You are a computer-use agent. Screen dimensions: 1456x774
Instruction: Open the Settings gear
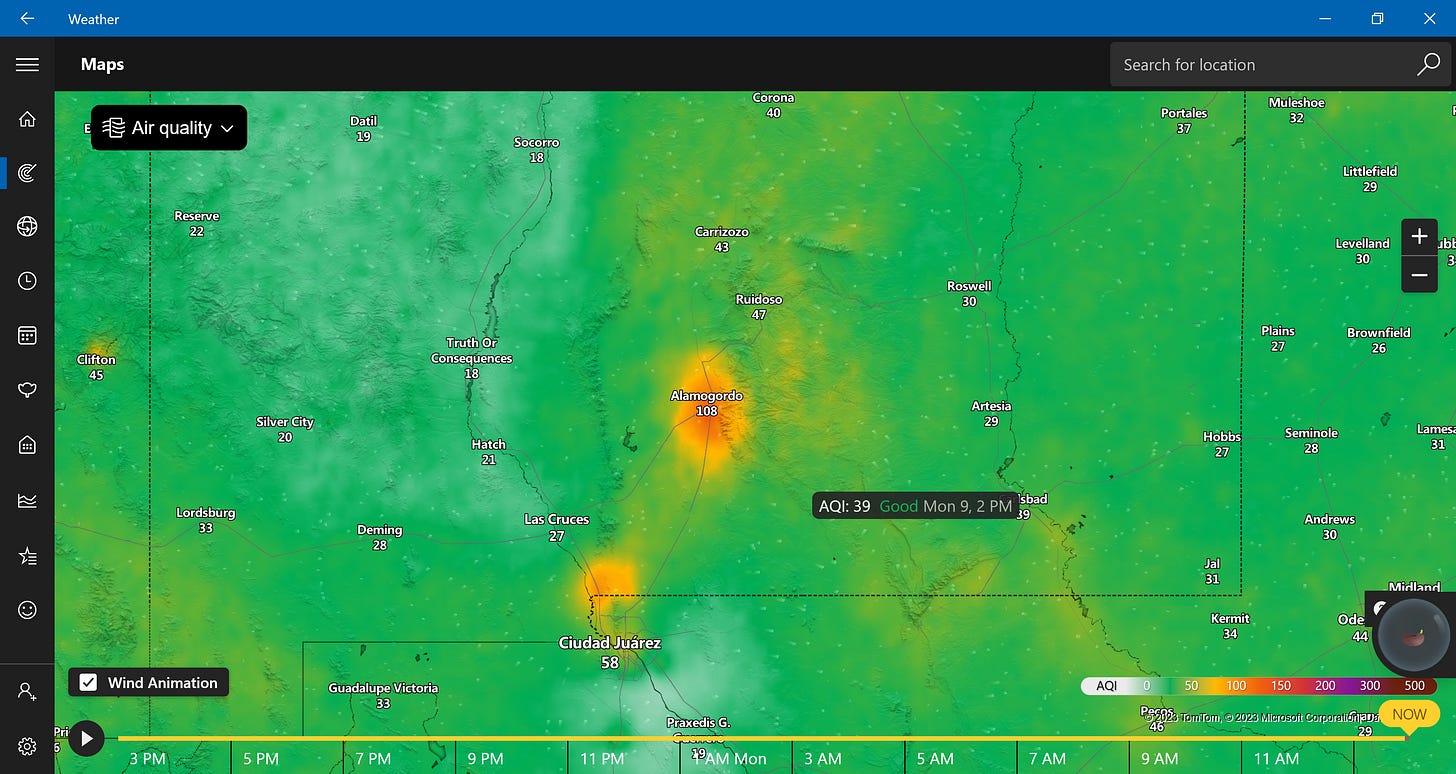27,746
